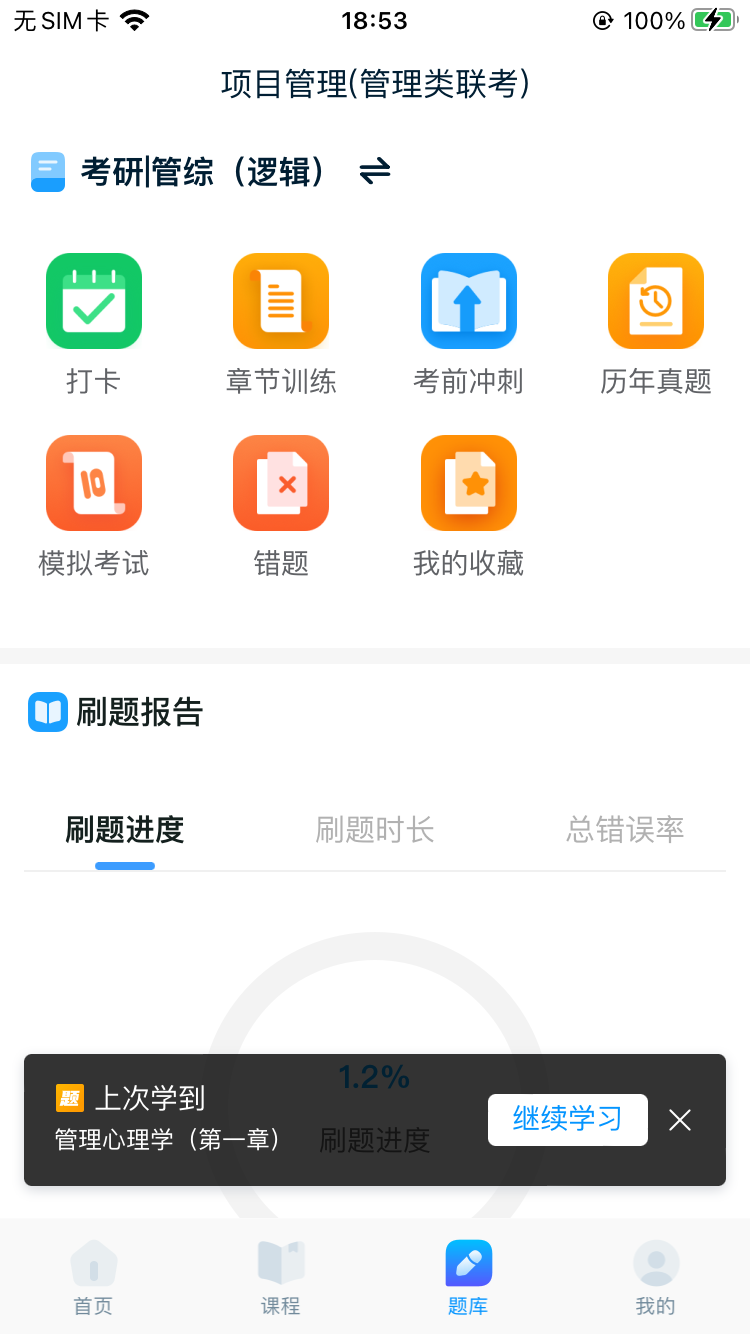Open the subject notebook icon before 考研|管综
Image resolution: width=750 pixels, height=1334 pixels.
coord(48,171)
